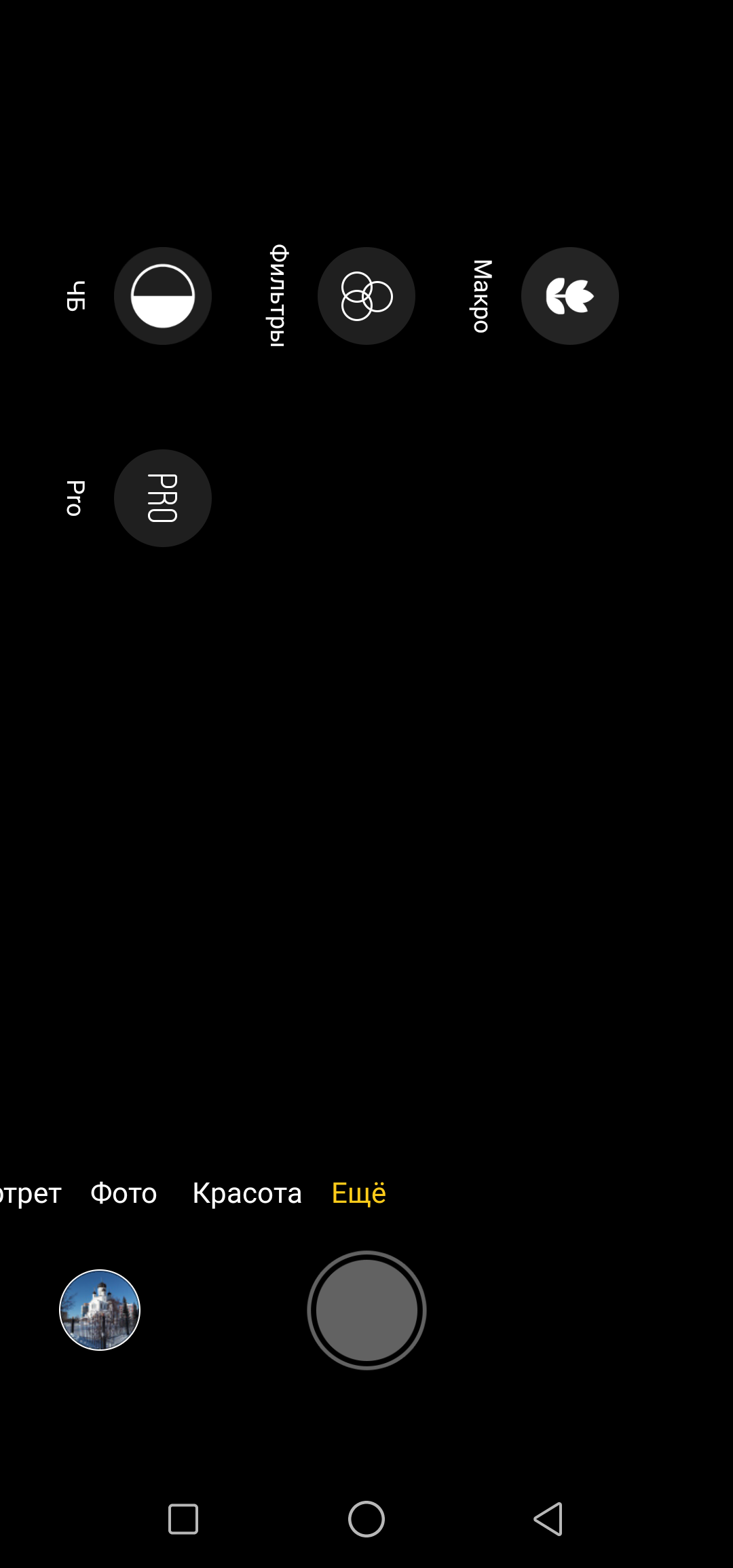The image size is (733, 1568).
Task: Open the last photo thumbnail in gallery
Action: 100,1310
